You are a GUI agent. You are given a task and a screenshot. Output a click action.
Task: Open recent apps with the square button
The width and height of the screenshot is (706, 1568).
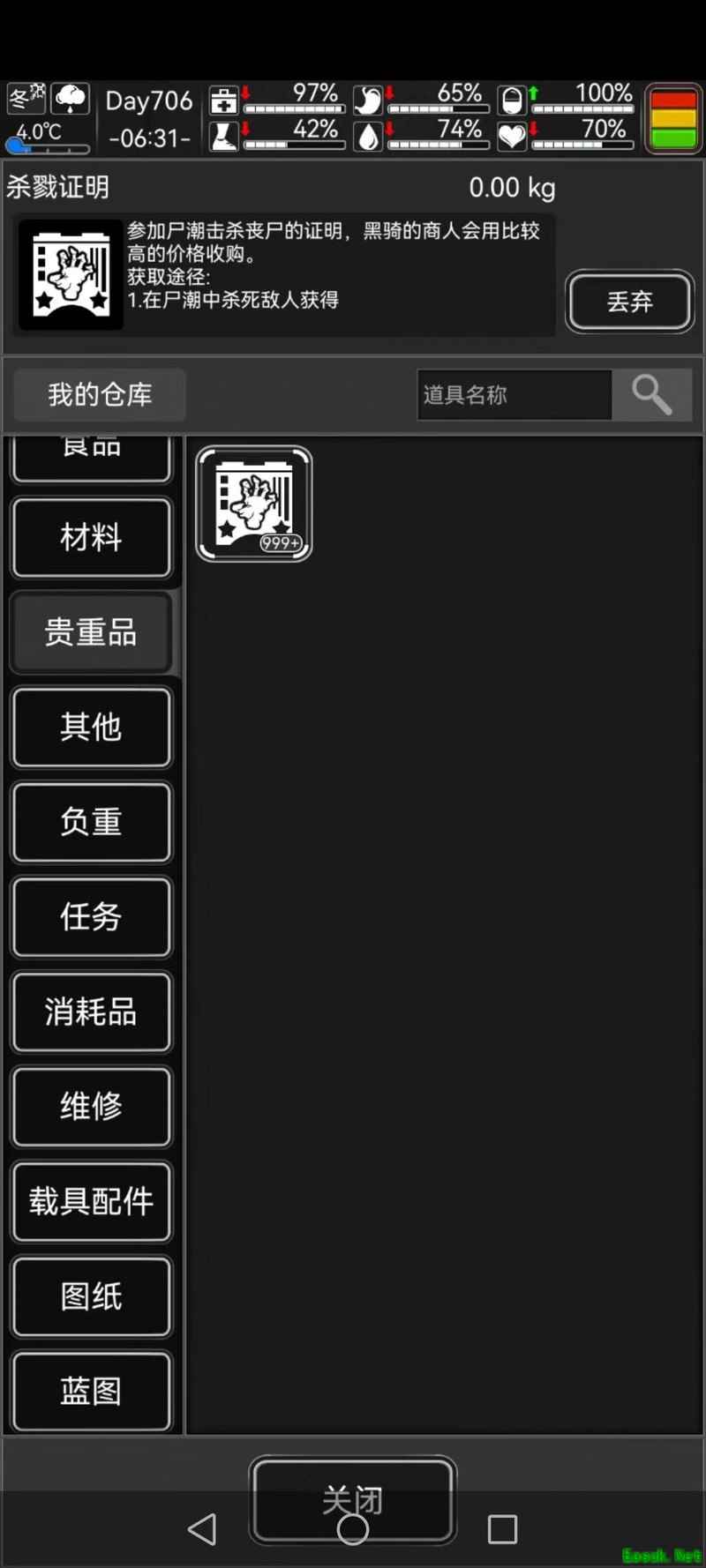(502, 1529)
